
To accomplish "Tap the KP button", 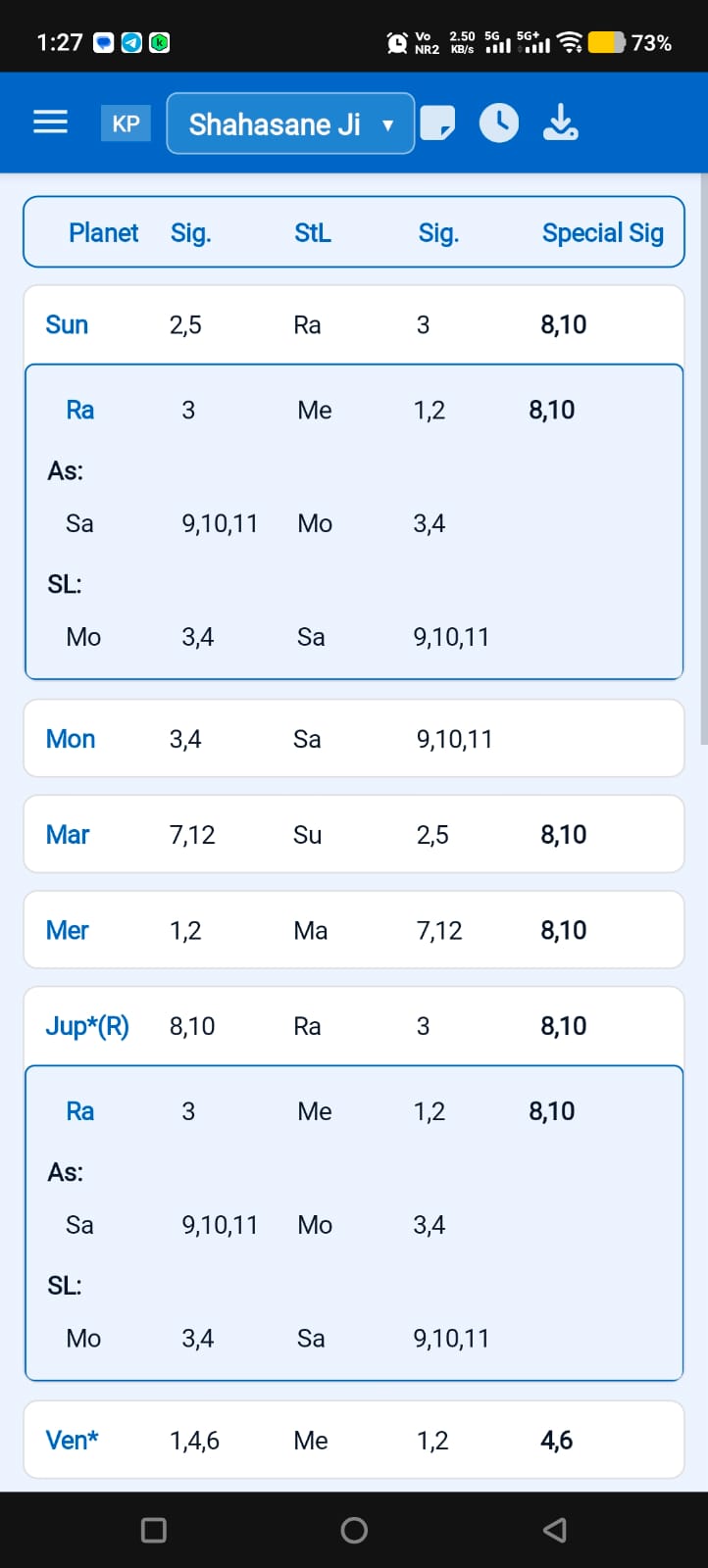I will (x=126, y=123).
